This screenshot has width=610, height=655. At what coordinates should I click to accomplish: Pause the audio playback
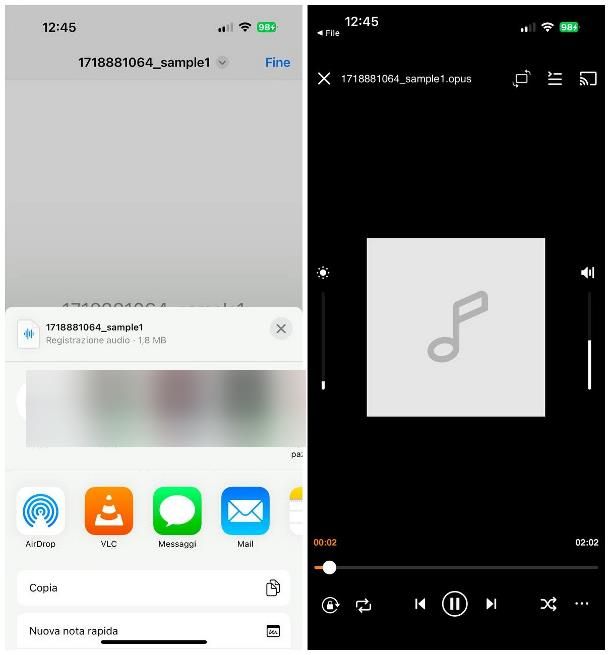(x=454, y=604)
